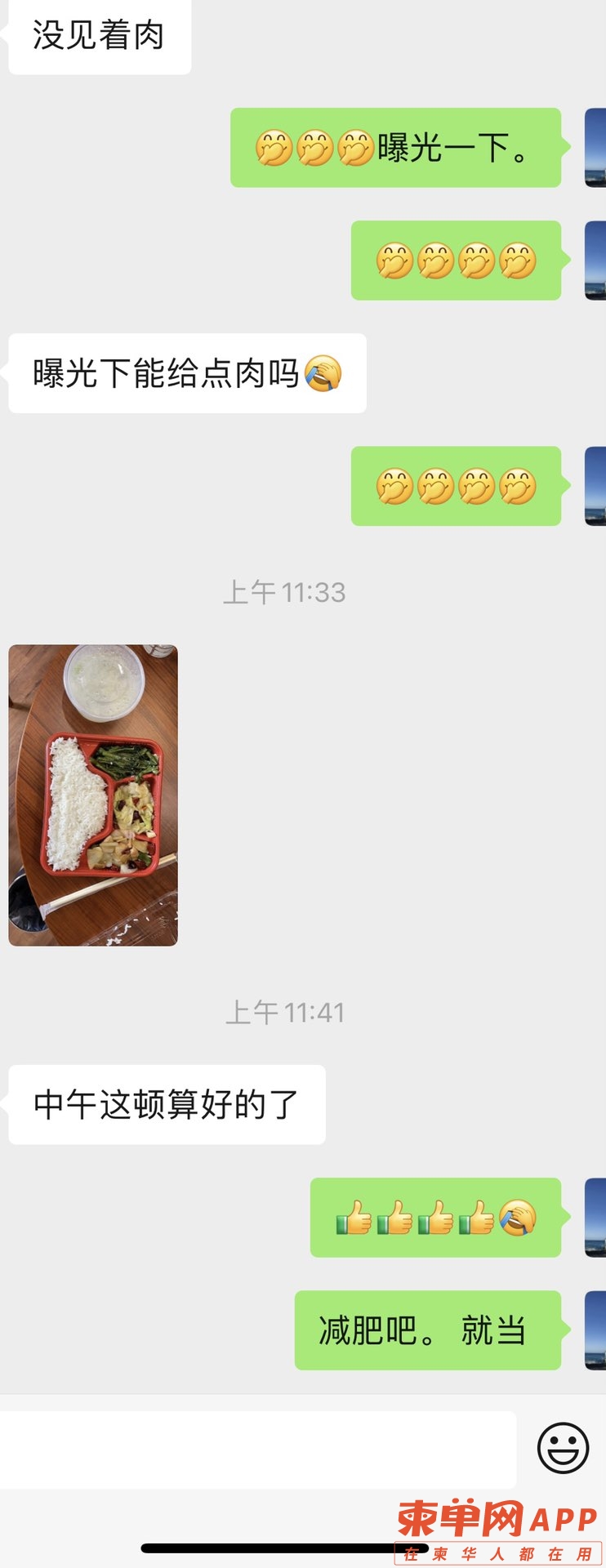Viewport: 606px width, 1568px height.
Task: Open the lunch box photo message
Action: coord(93,795)
